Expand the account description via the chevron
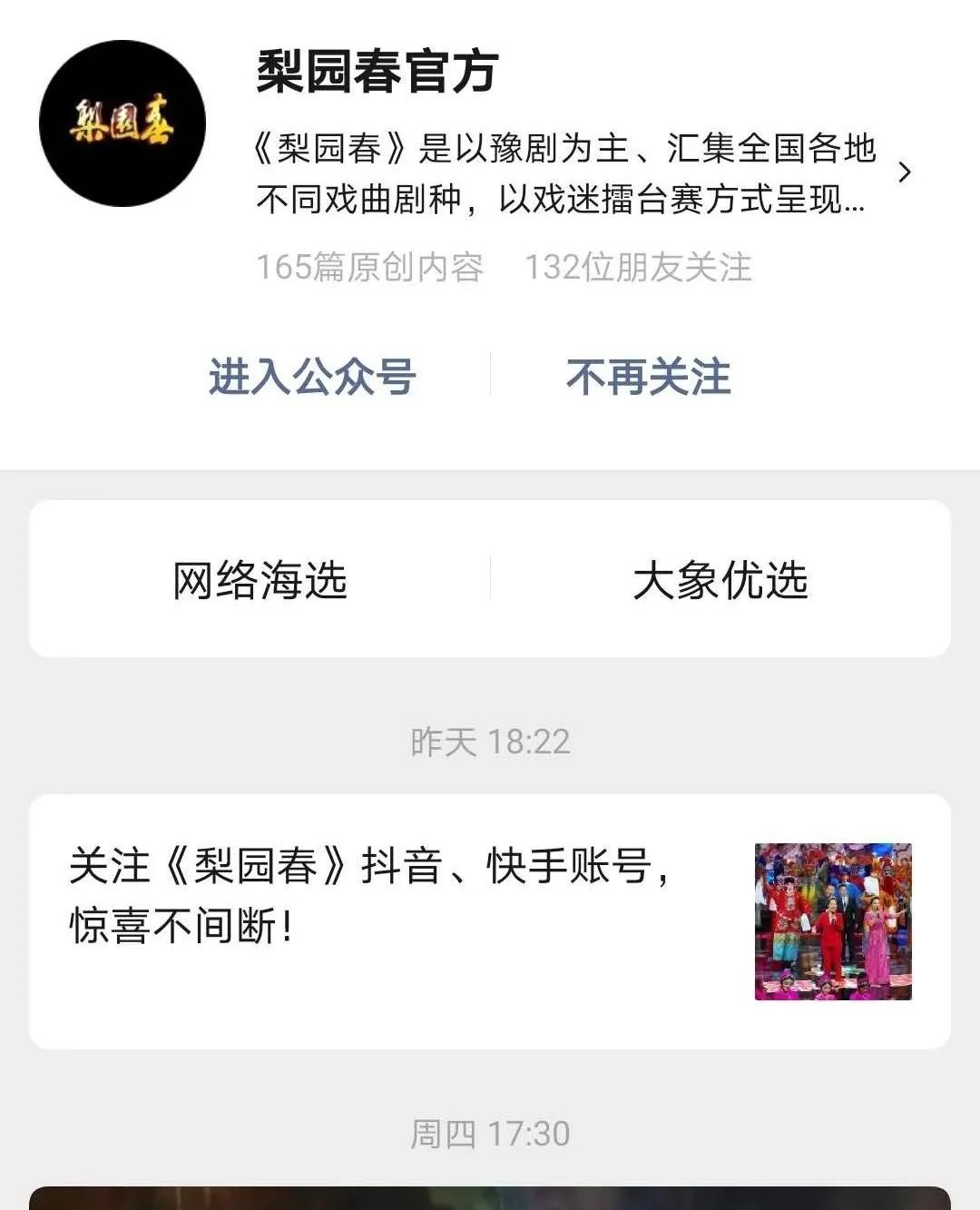980x1210 pixels. pos(905,173)
